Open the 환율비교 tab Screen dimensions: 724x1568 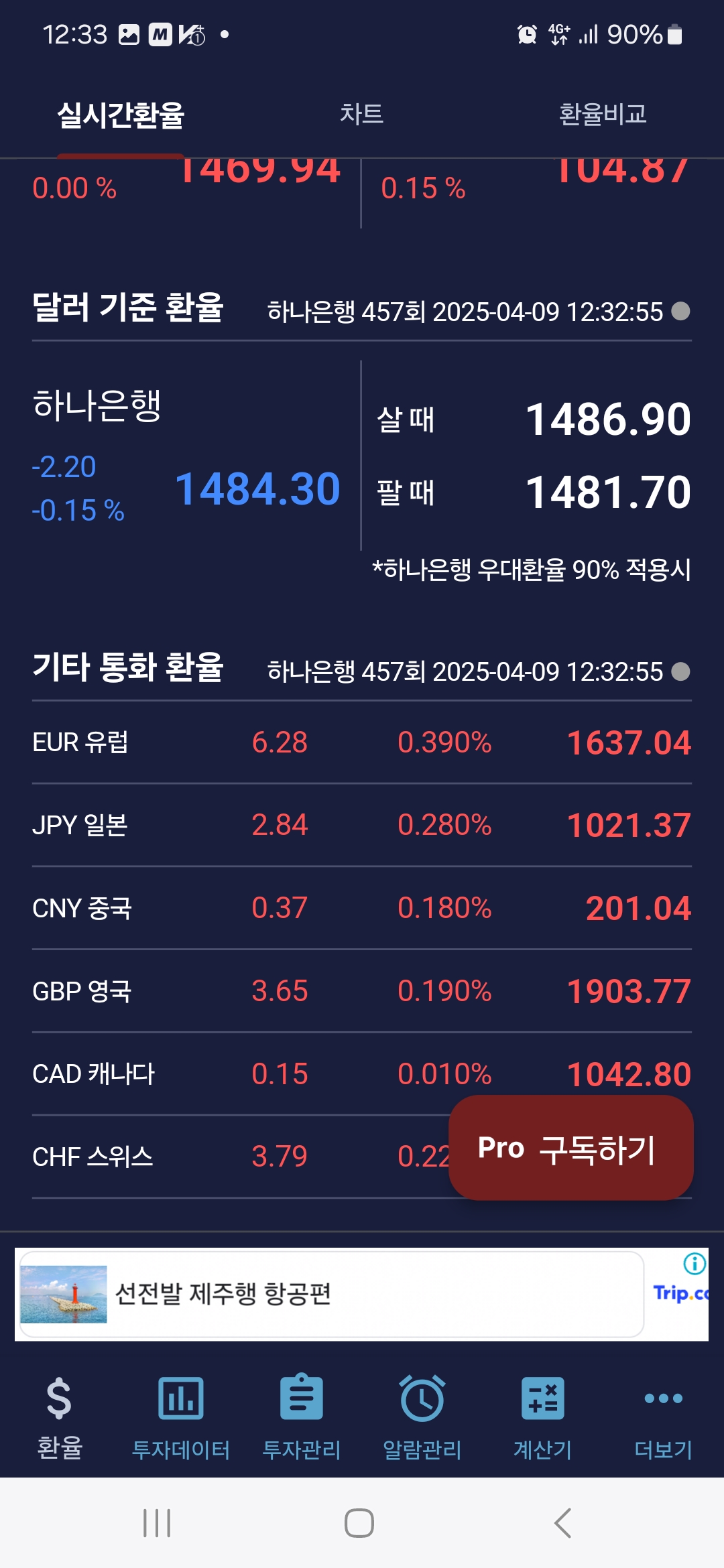602,114
